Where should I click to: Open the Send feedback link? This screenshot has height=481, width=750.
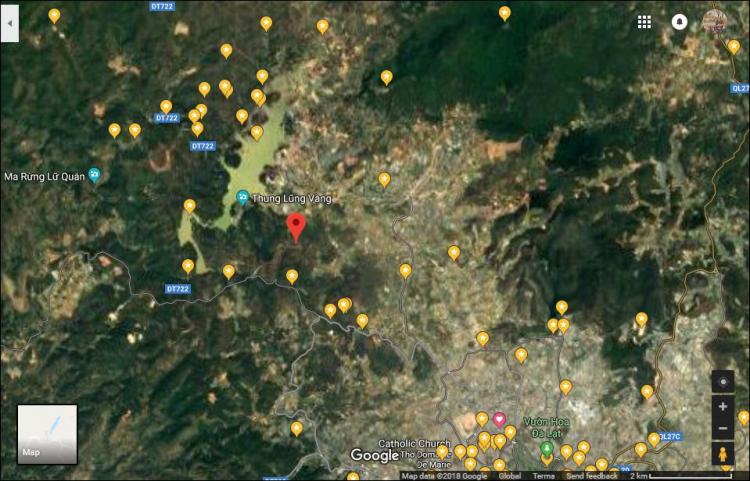(592, 476)
